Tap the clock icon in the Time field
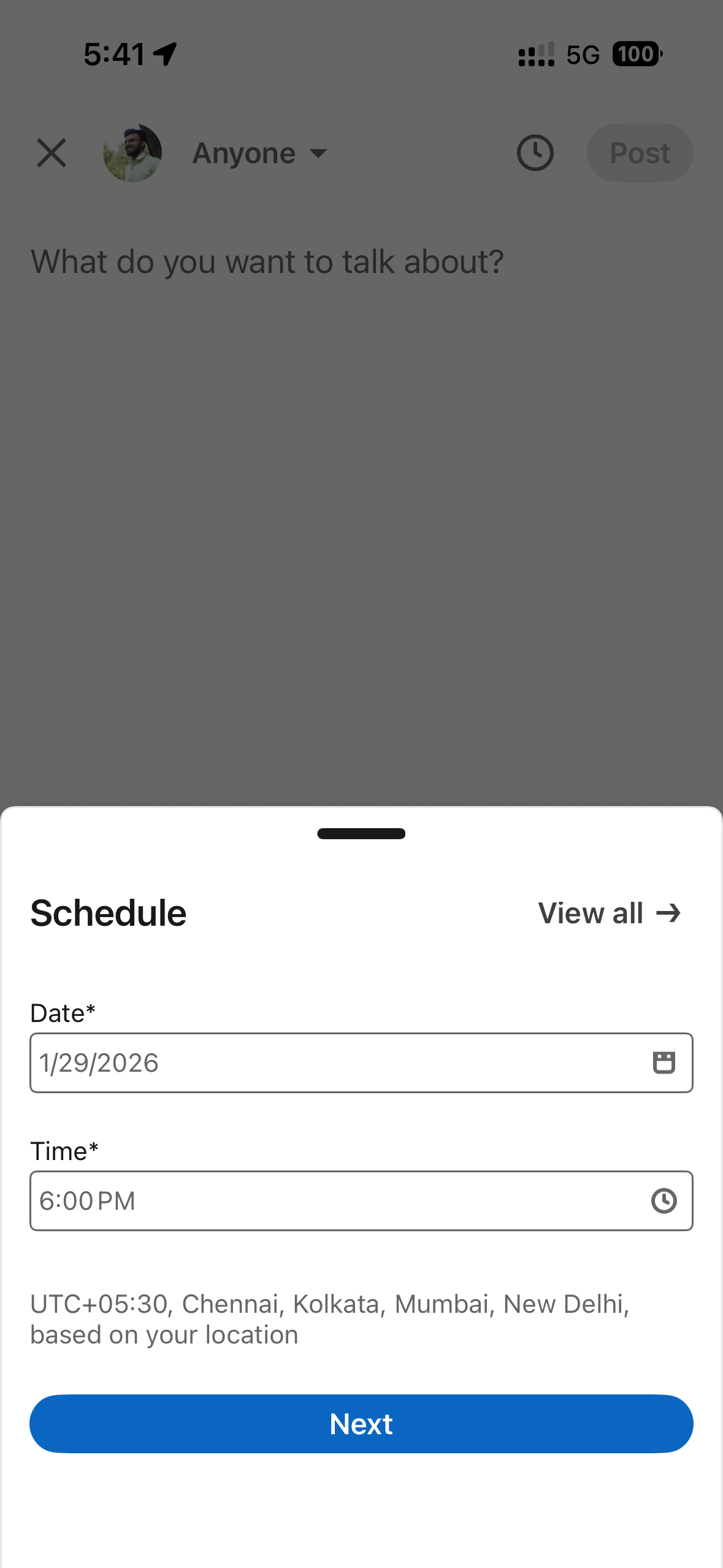This screenshot has height=1568, width=723. 664,1201
